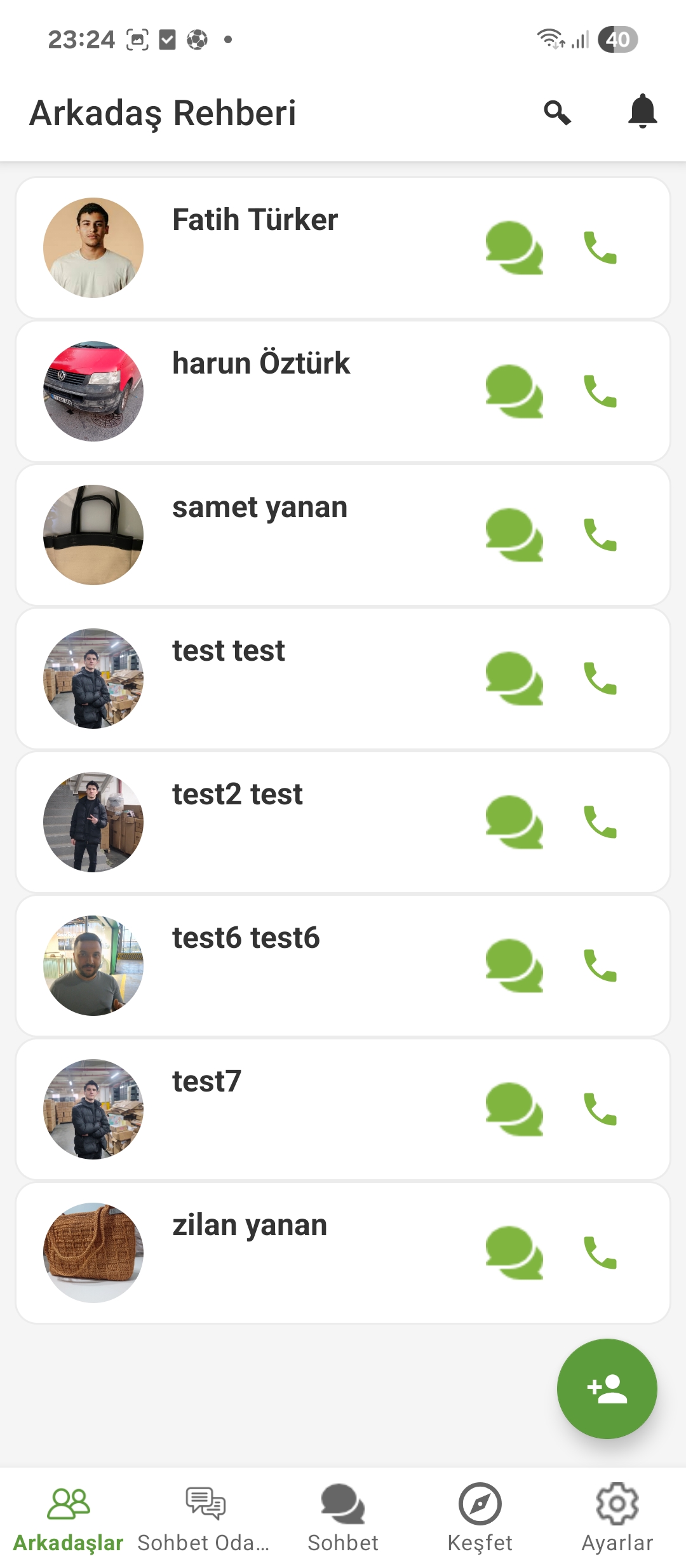The width and height of the screenshot is (686, 1568).
Task: Start a chat with Fatih Türker
Action: (514, 248)
